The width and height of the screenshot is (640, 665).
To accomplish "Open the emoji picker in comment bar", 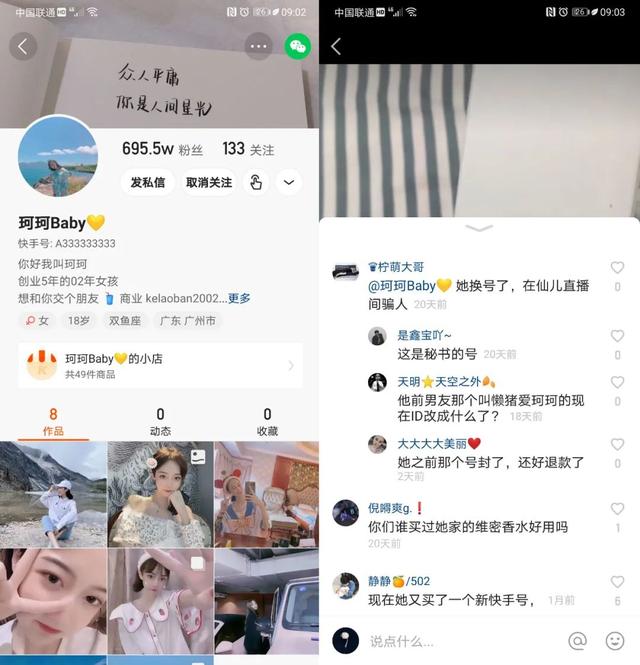I will [615, 640].
